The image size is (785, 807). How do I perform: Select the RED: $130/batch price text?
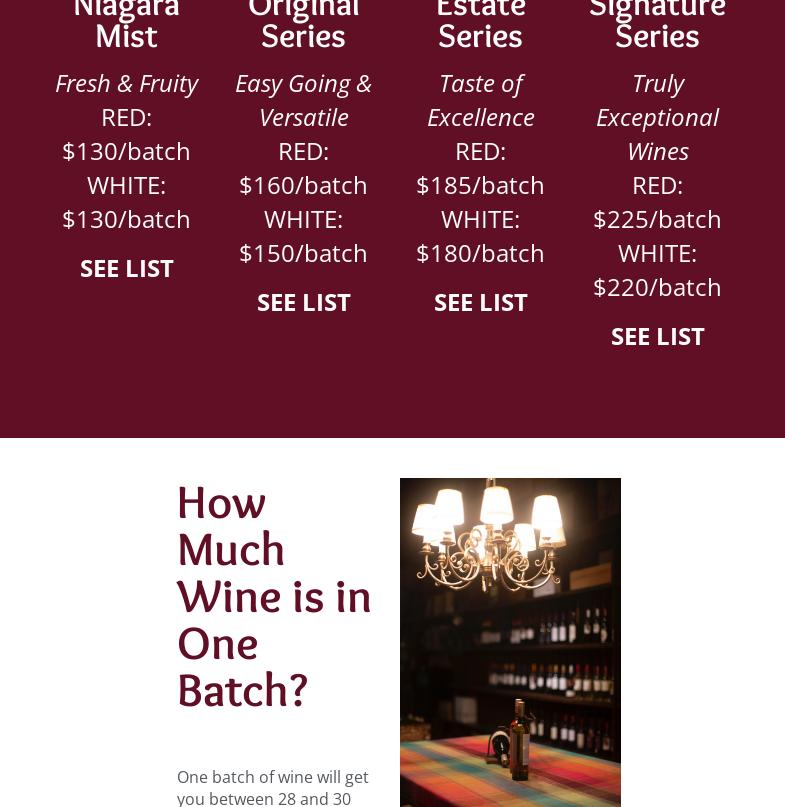click(126, 134)
